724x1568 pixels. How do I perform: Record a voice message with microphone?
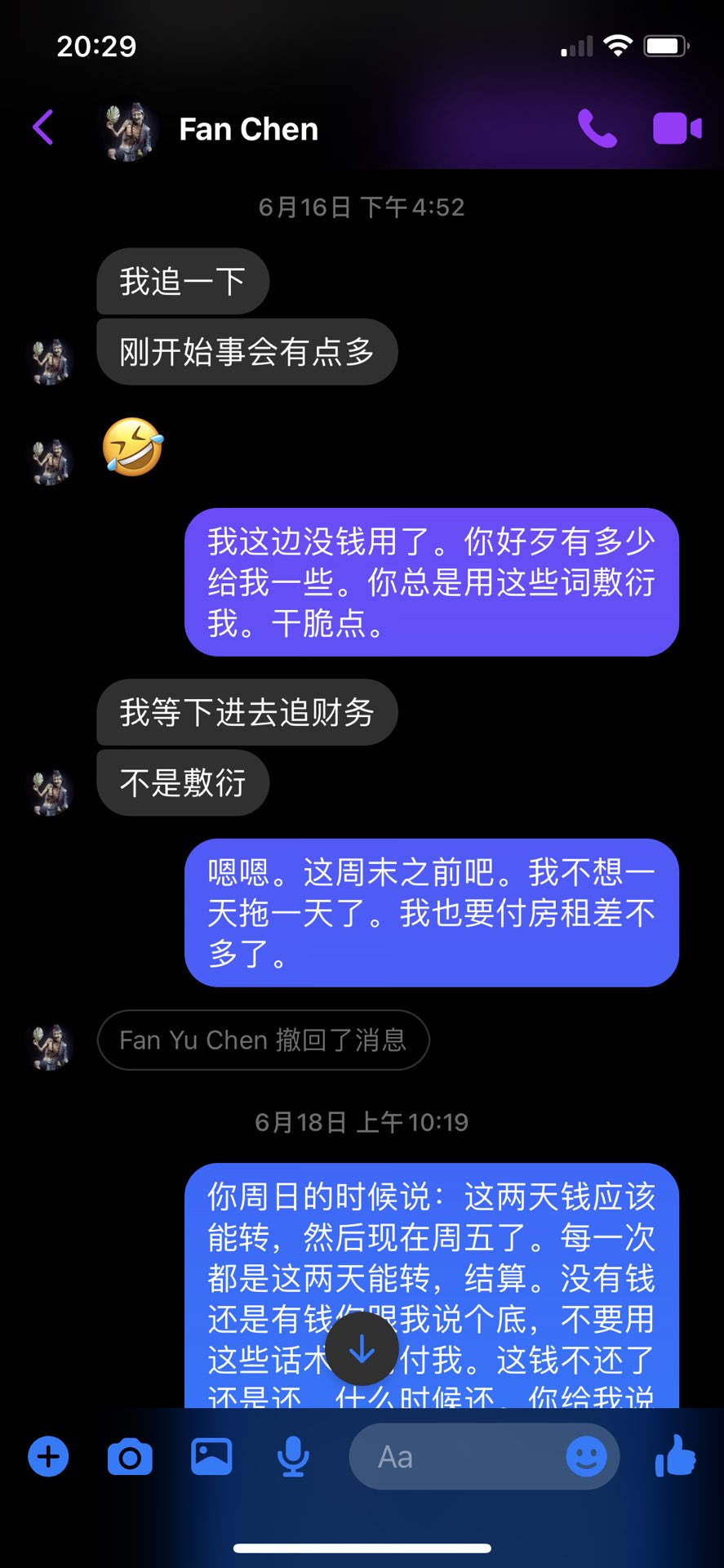292,1457
